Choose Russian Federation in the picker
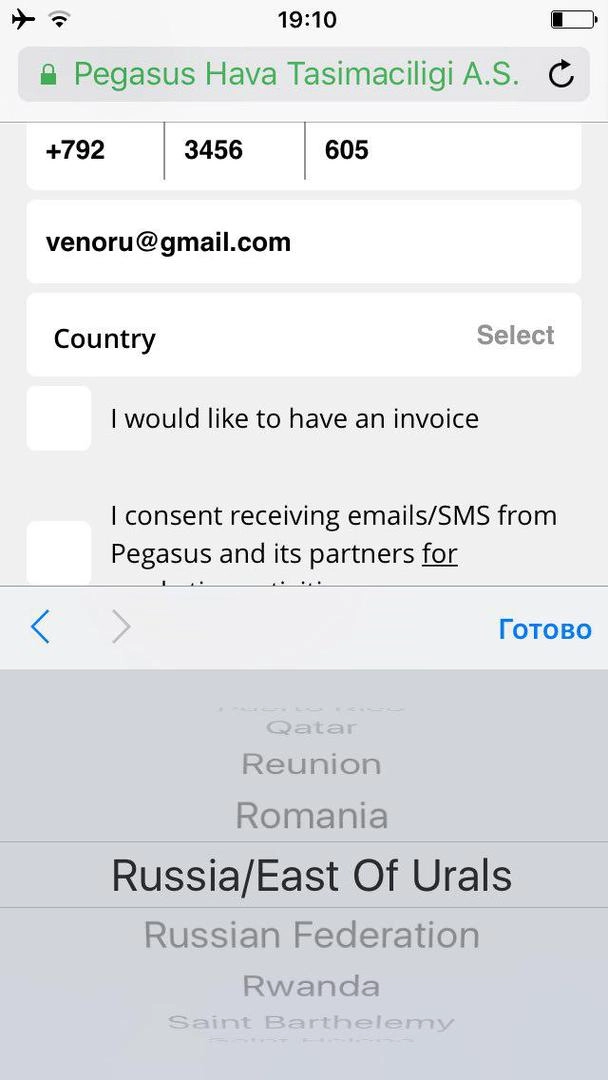Image resolution: width=608 pixels, height=1080 pixels. pyautogui.click(x=311, y=936)
